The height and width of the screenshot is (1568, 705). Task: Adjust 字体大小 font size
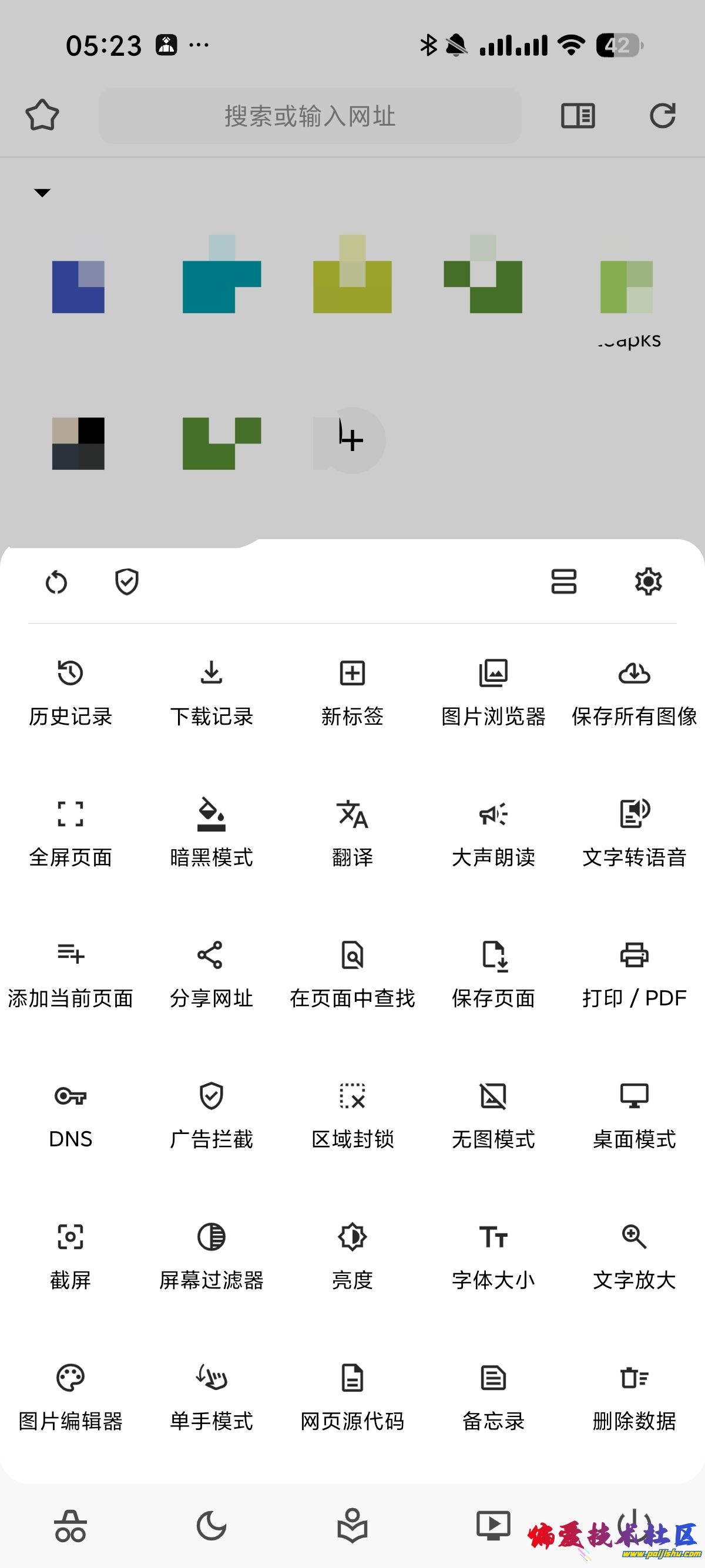point(493,1257)
